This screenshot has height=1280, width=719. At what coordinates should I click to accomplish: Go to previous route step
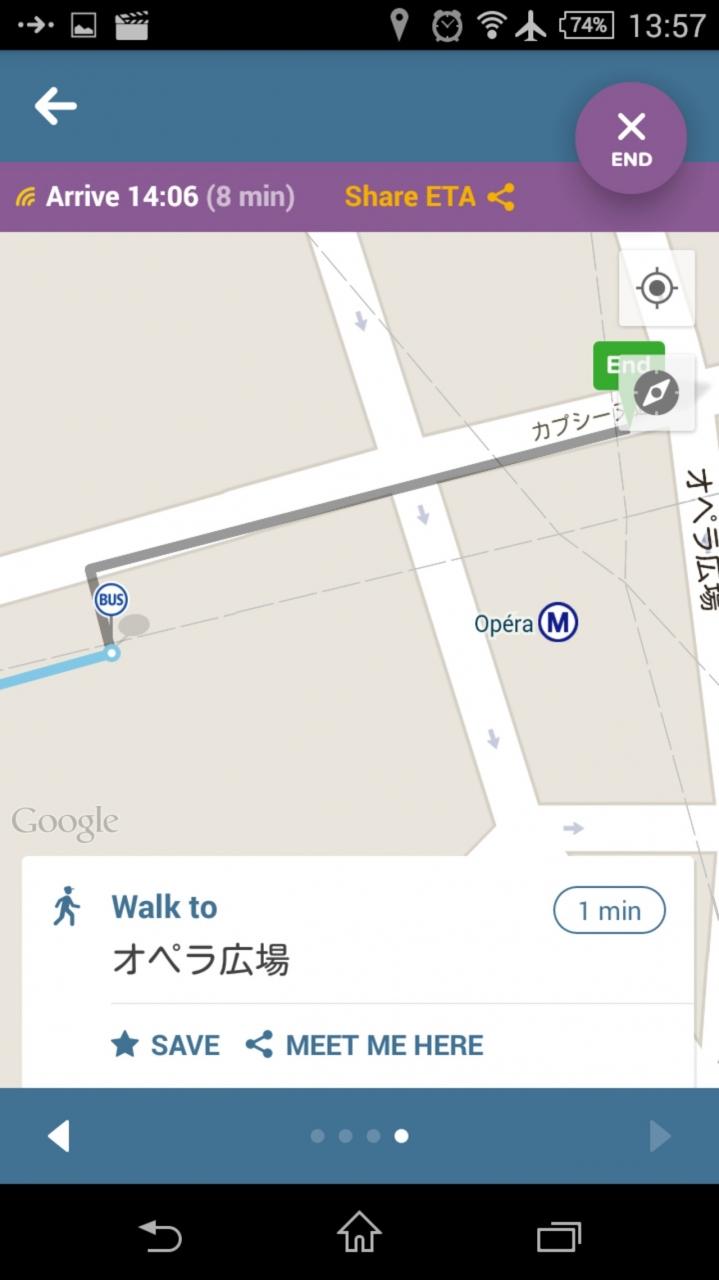tap(59, 1136)
